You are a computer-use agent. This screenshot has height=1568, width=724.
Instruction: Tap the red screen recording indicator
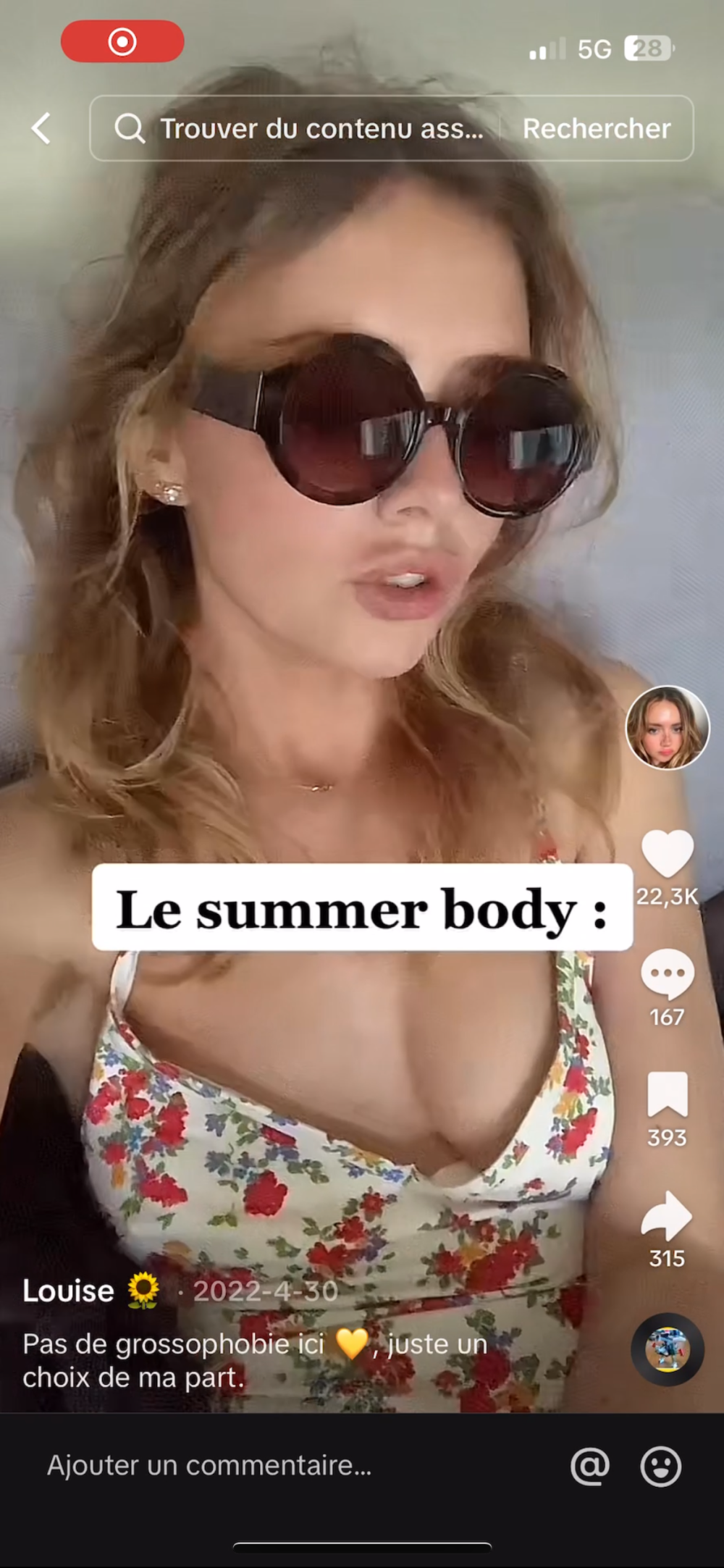tap(122, 41)
